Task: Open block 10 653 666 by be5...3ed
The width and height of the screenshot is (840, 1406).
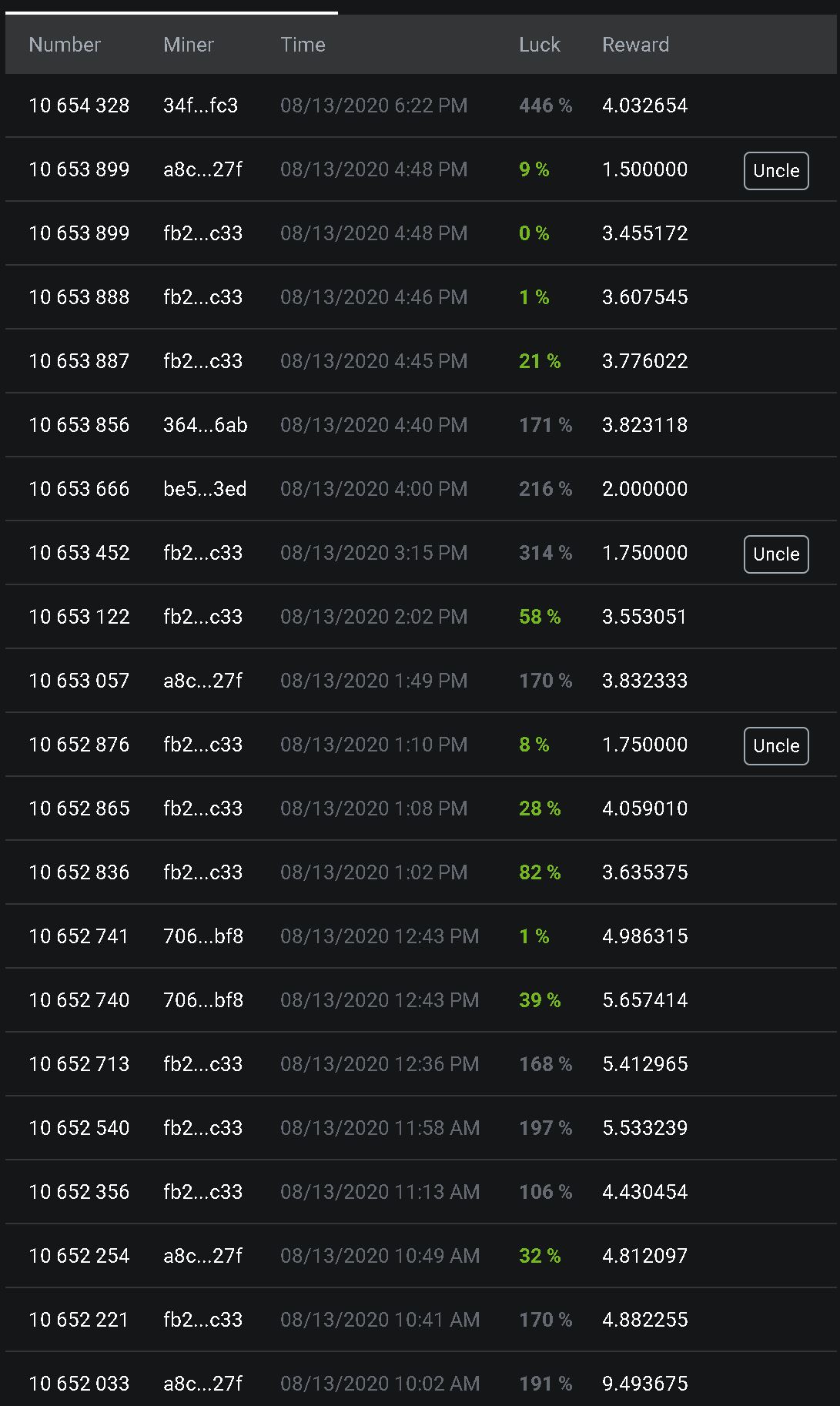Action: 79,489
